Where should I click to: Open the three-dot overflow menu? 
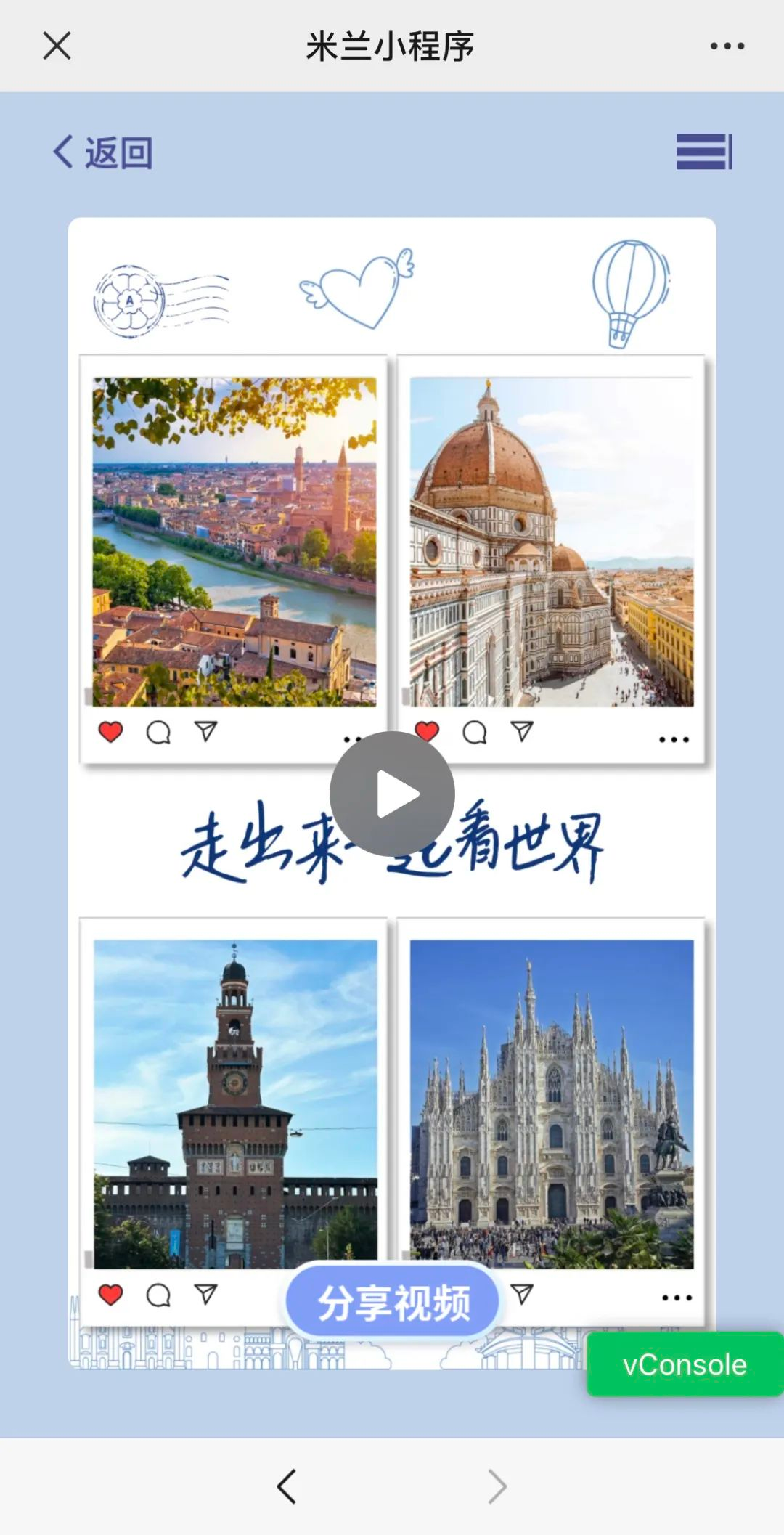coord(727,46)
